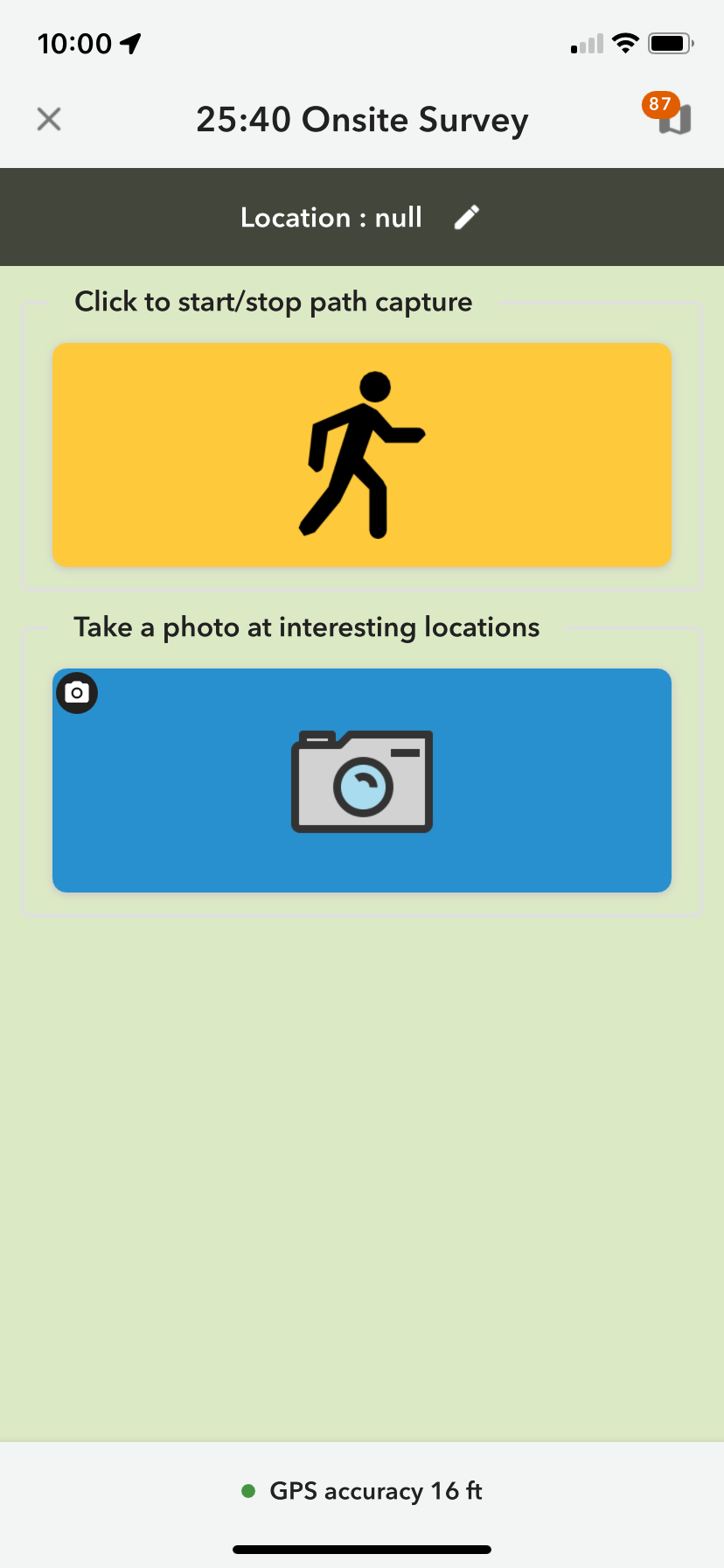Screen dimensions: 724x1568
Task: Tap the location arrow in status bar
Action: coord(131,42)
